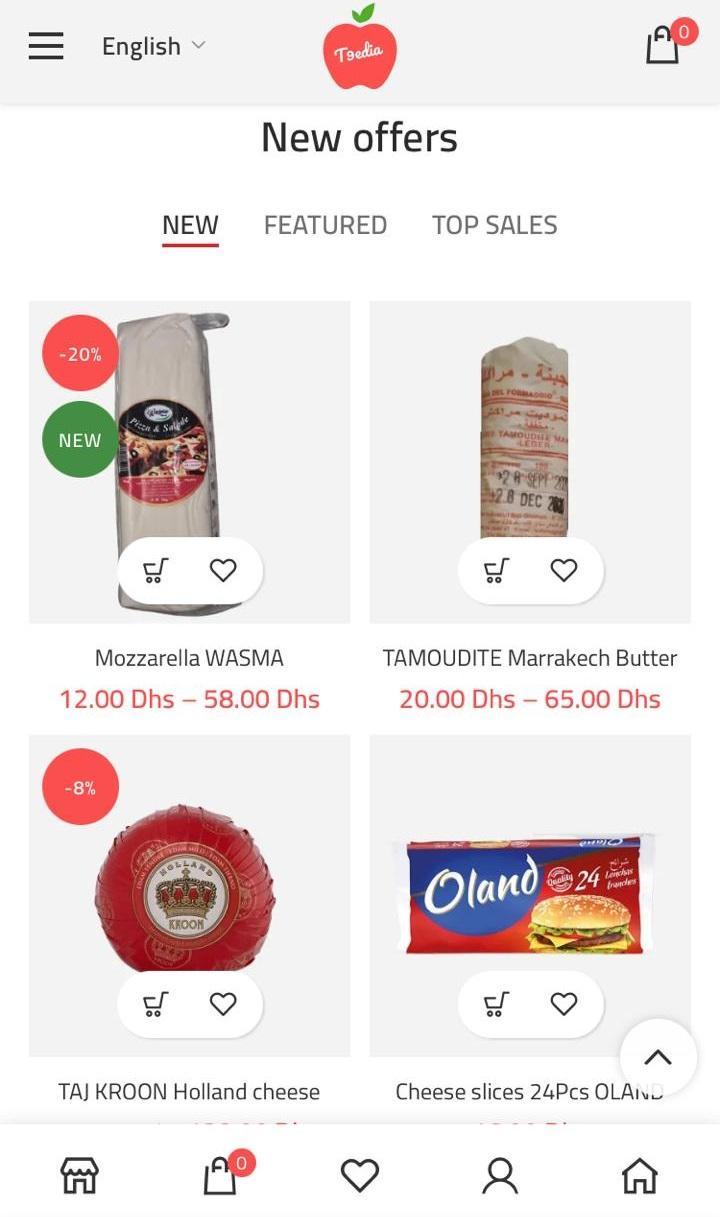720x1217 pixels.
Task: Open the shopping bag in header
Action: [664, 45]
